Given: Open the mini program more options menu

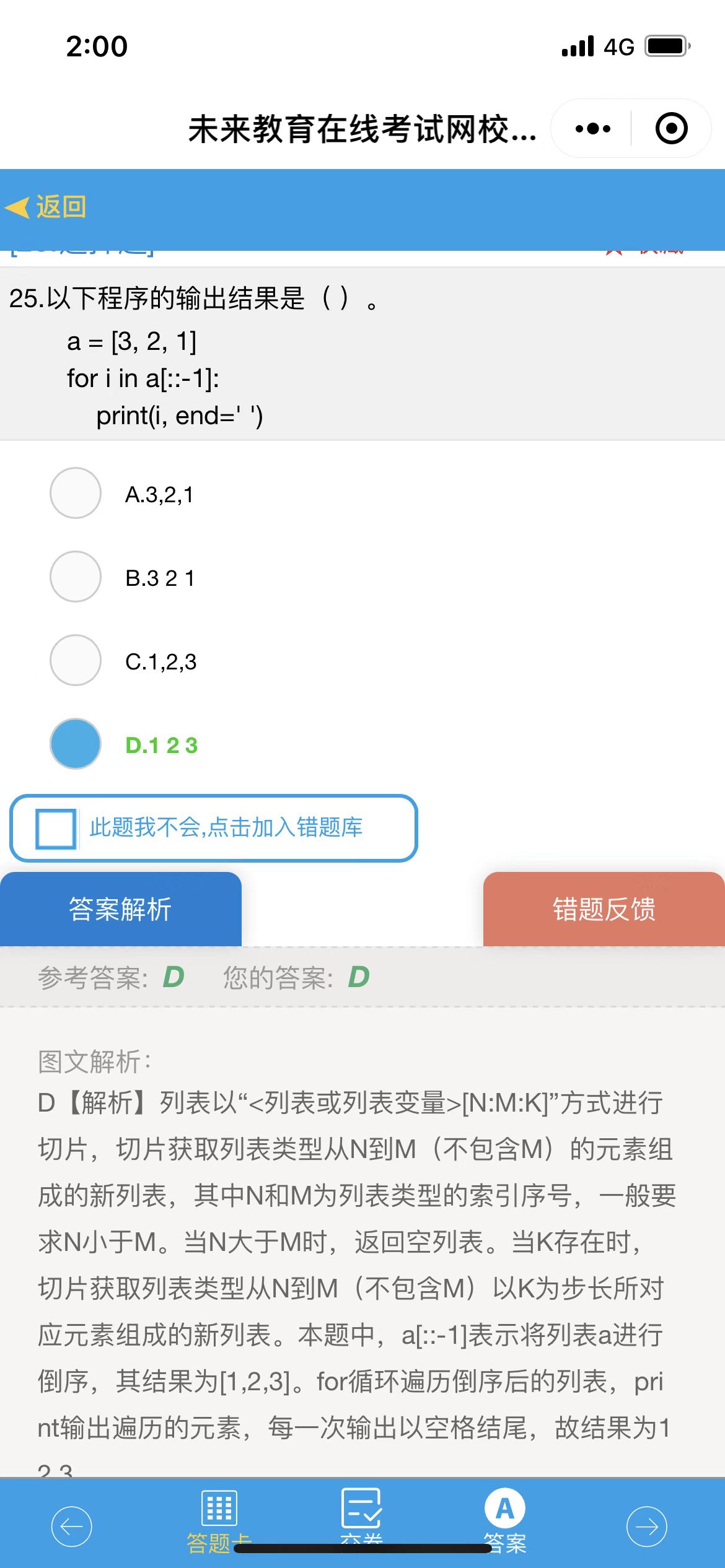Looking at the screenshot, I should click(592, 129).
